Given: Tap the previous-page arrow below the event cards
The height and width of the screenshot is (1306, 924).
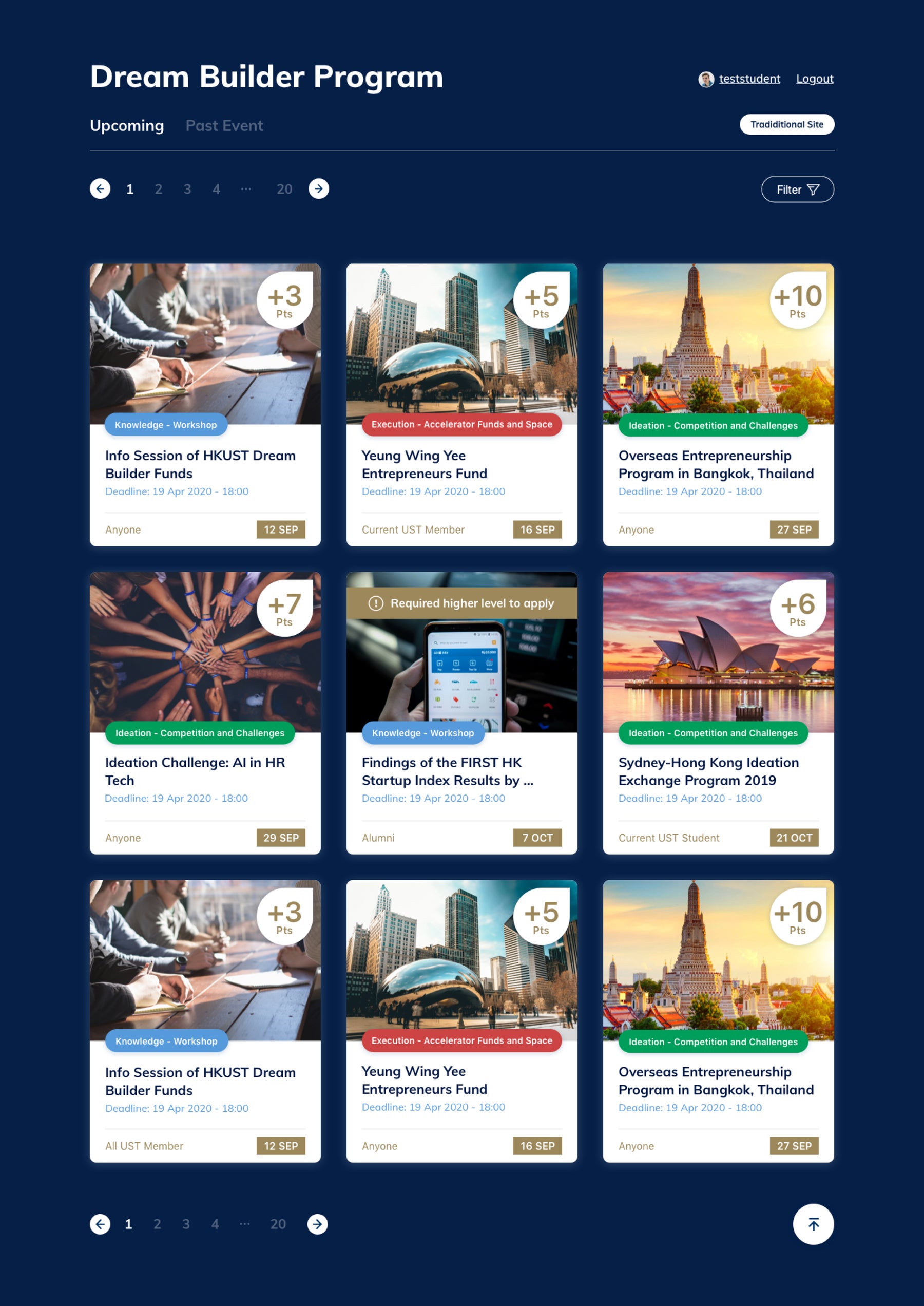Looking at the screenshot, I should click(x=100, y=1224).
